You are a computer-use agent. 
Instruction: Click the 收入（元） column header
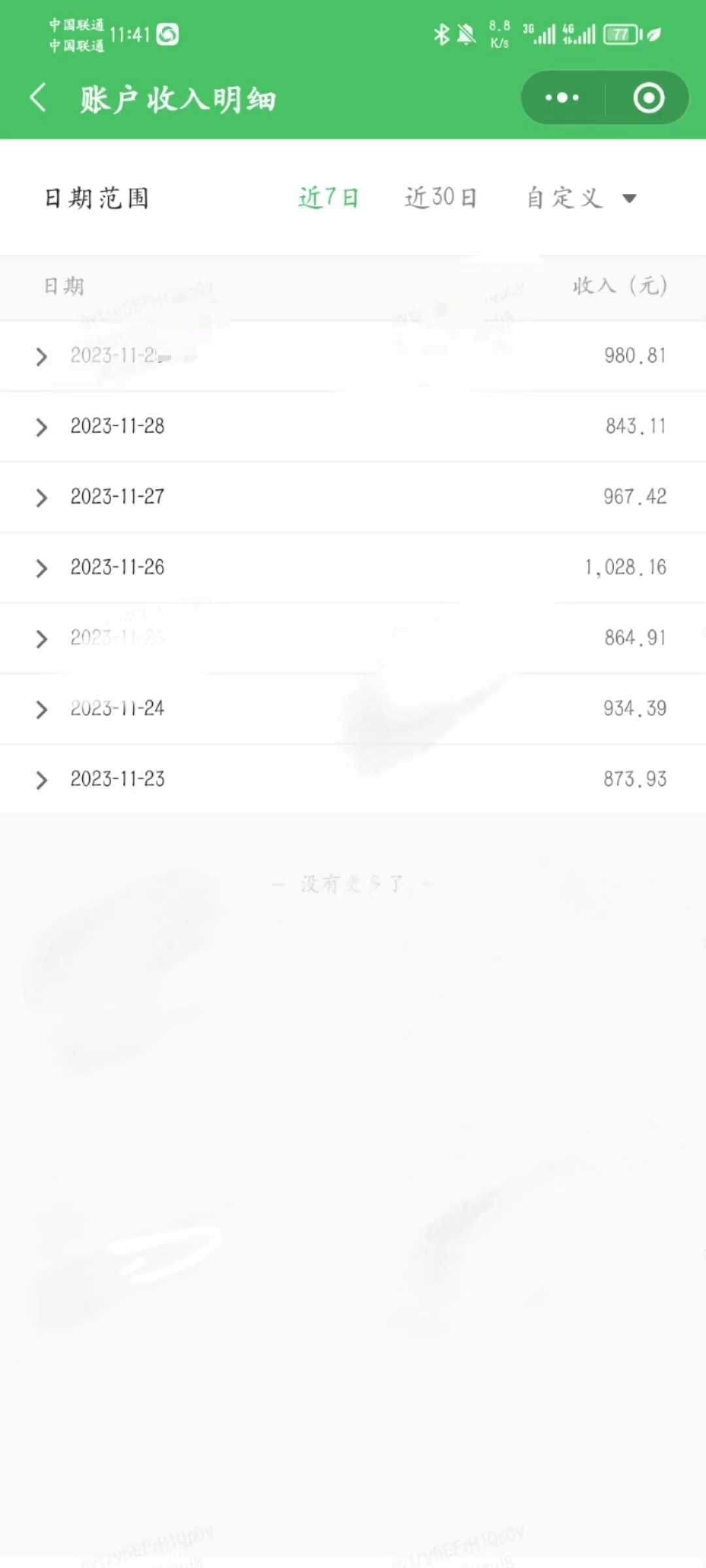[x=618, y=286]
